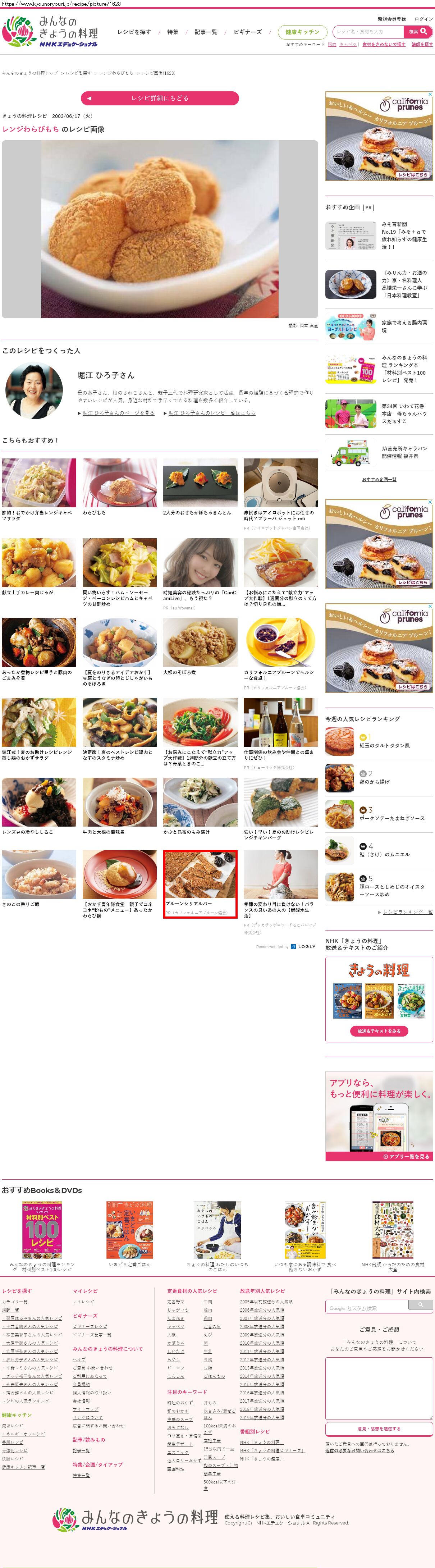Open the ログイン link

pyautogui.click(x=423, y=19)
